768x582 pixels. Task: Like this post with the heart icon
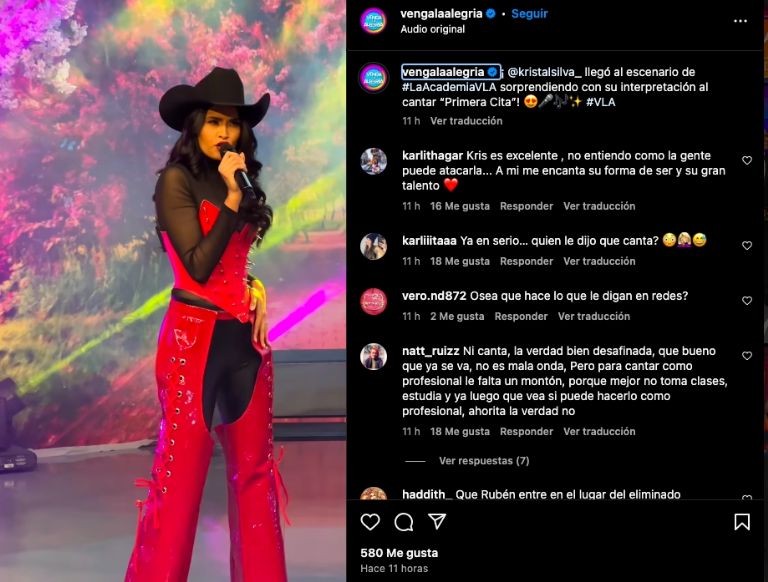point(370,522)
